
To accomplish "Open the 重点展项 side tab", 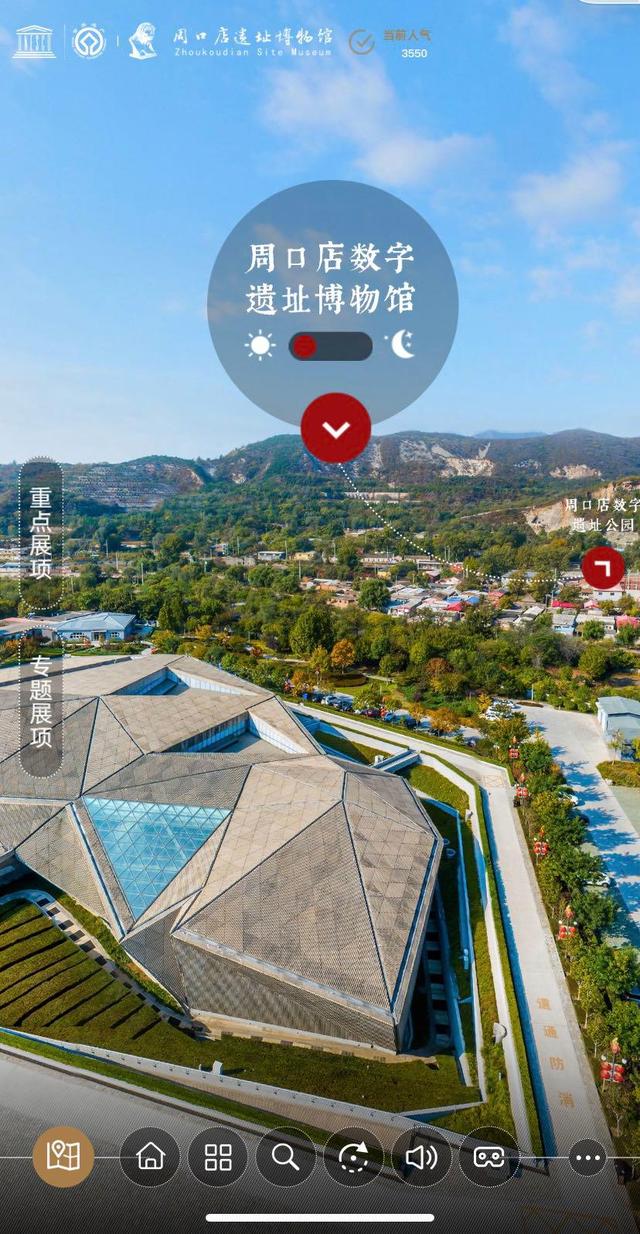I will pyautogui.click(x=41, y=533).
